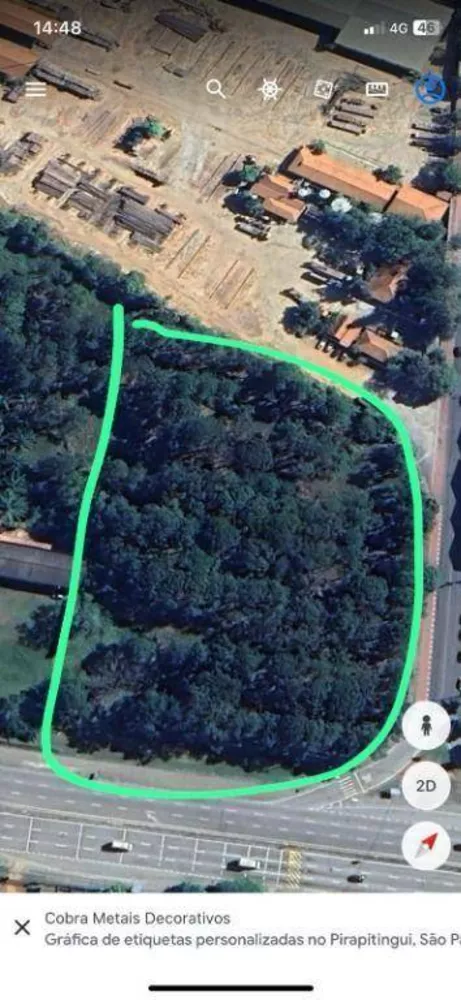Open the search magnifier

click(x=216, y=89)
